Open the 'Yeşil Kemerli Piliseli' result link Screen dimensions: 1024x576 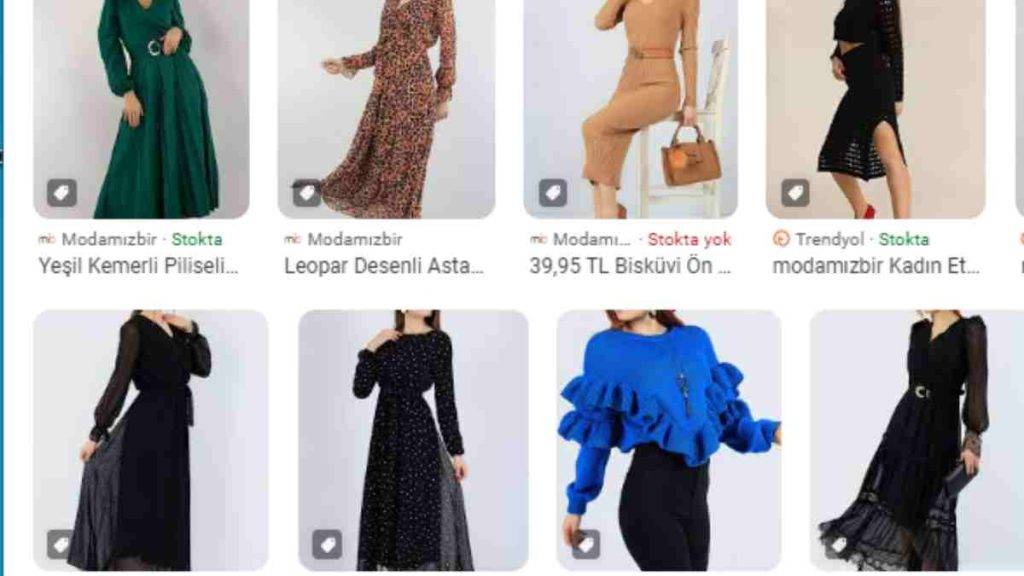coord(139,266)
